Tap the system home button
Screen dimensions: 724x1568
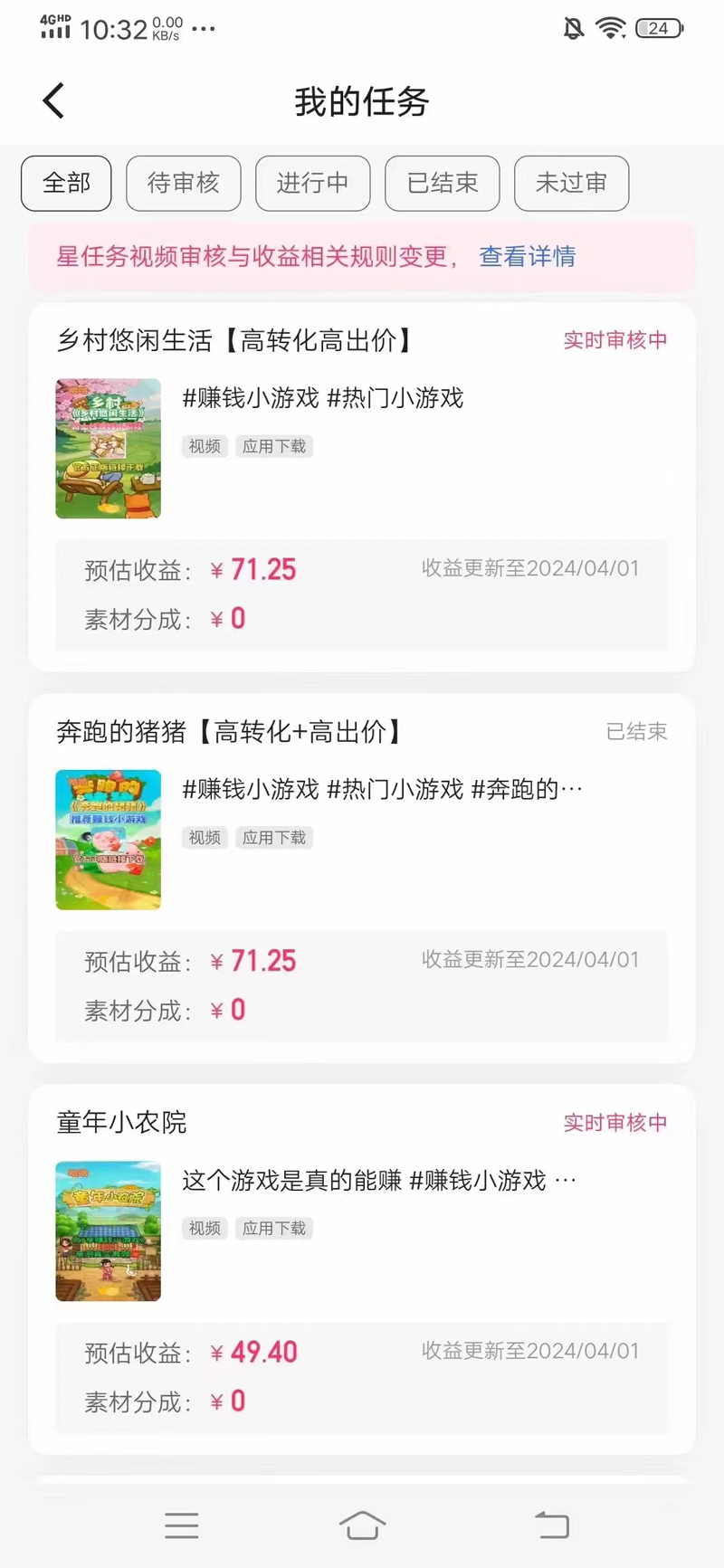(362, 1525)
